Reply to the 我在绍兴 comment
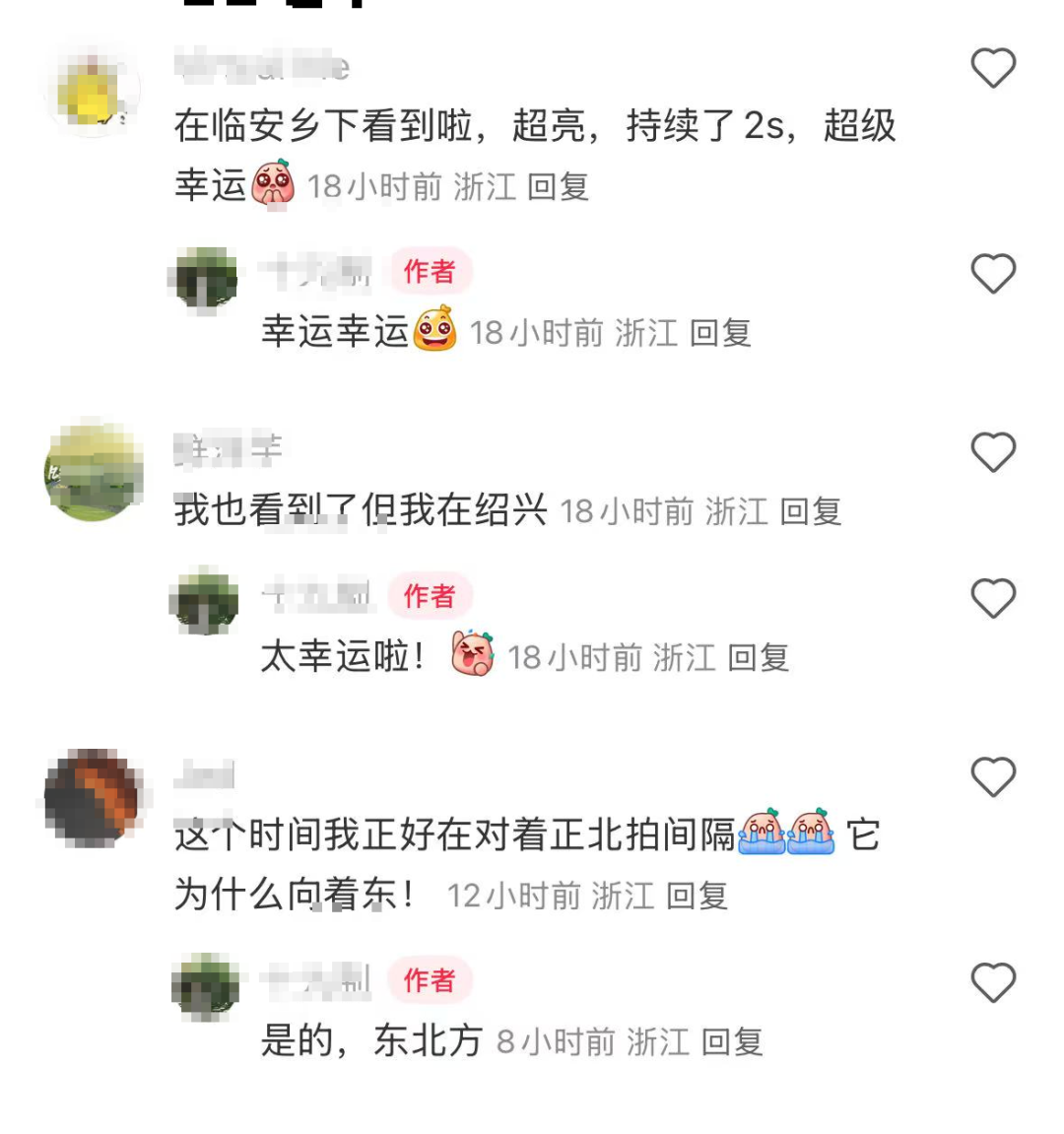Image resolution: width=1064 pixels, height=1134 pixels. [x=810, y=511]
